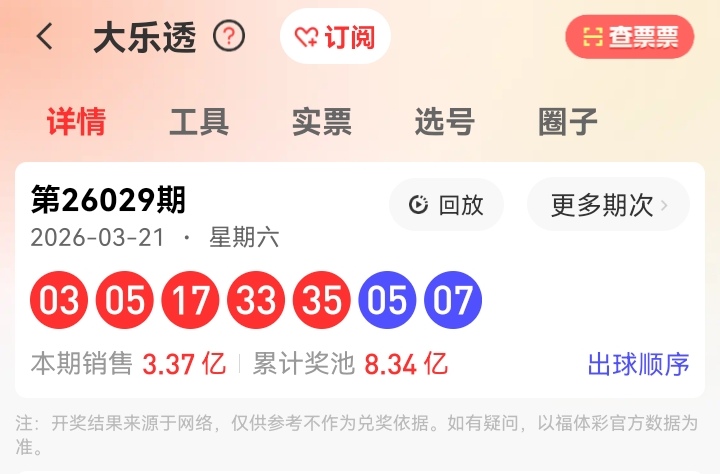
Task: Go back using the top-left arrow
Action: click(x=44, y=37)
